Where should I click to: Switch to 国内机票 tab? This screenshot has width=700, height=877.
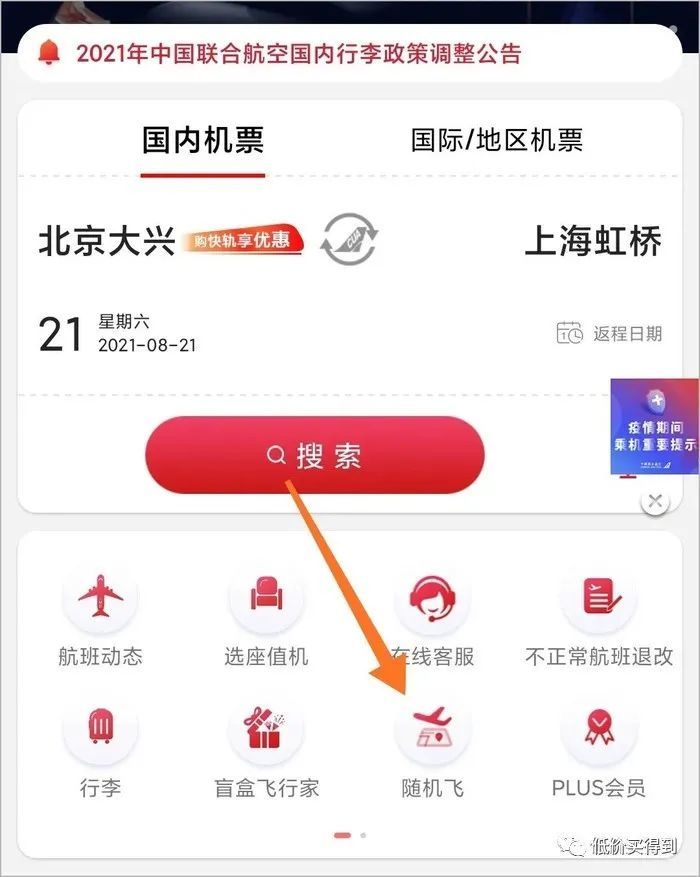click(203, 140)
